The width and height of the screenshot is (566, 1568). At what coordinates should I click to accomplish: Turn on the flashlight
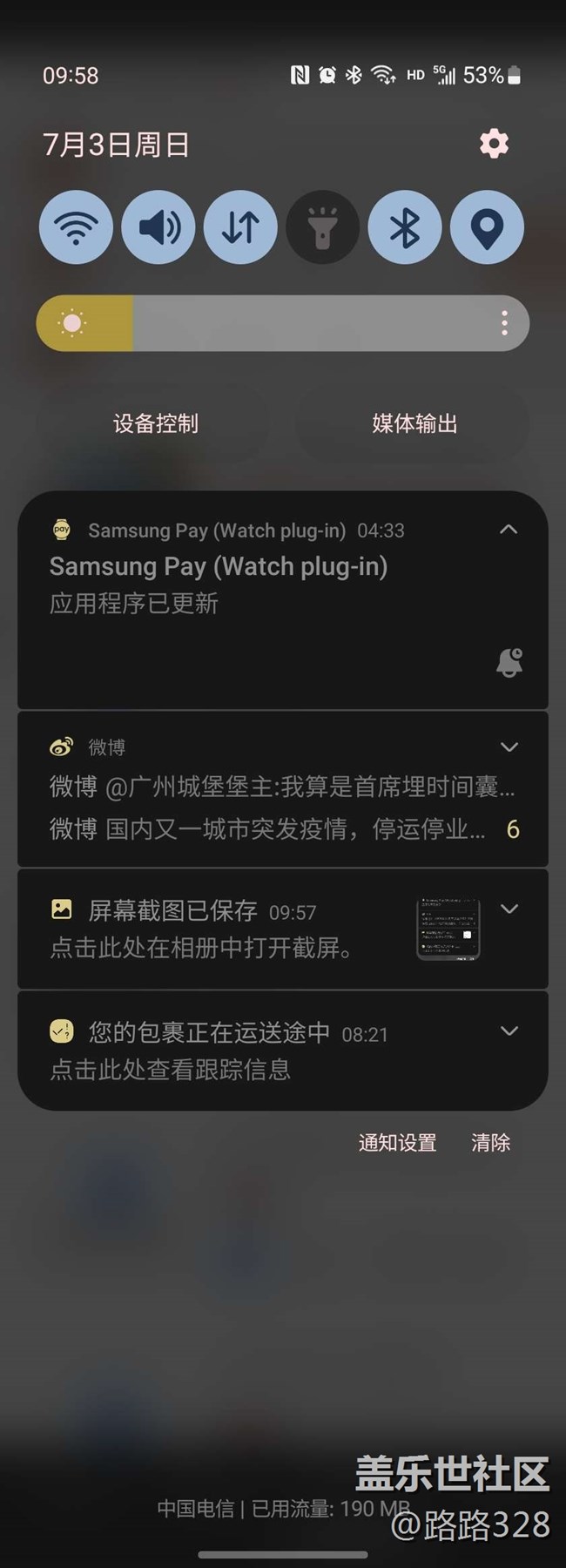coord(322,227)
